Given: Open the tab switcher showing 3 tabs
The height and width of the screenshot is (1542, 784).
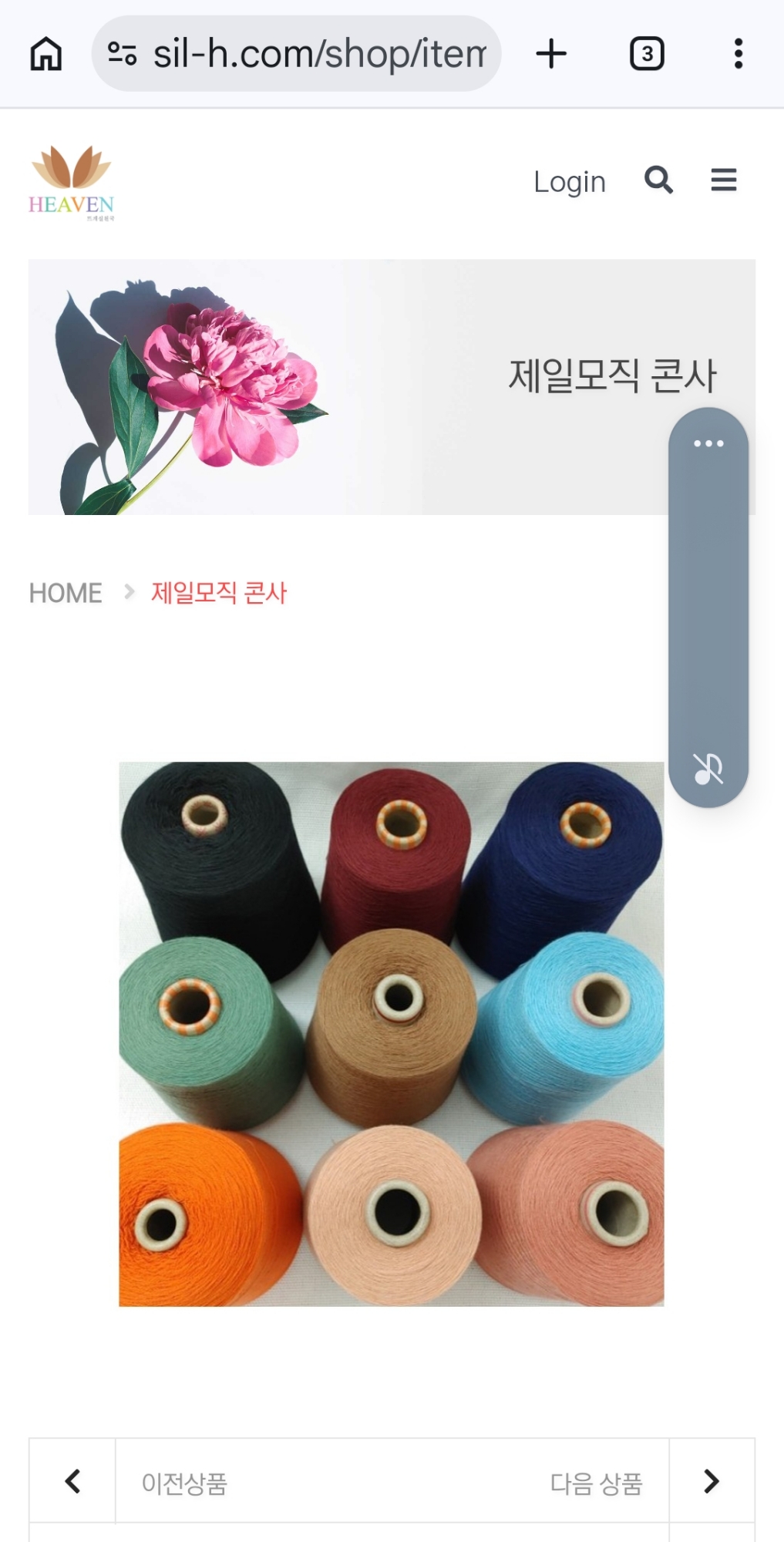Looking at the screenshot, I should (647, 54).
